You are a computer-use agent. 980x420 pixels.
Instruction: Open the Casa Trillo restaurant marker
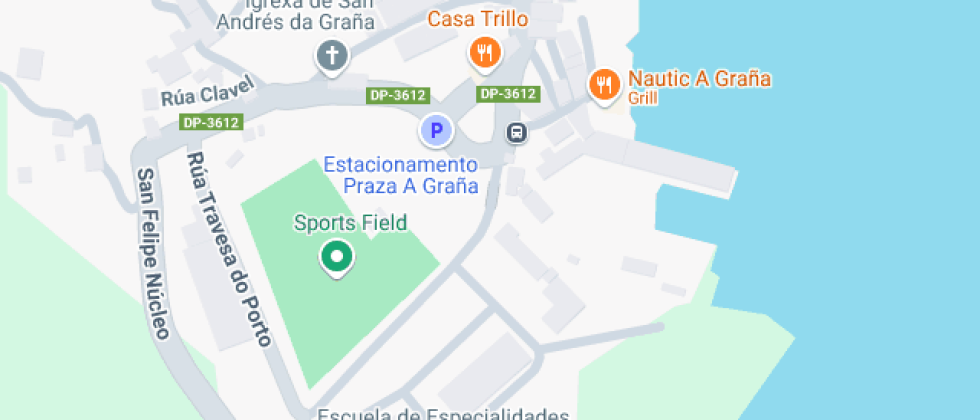485,52
